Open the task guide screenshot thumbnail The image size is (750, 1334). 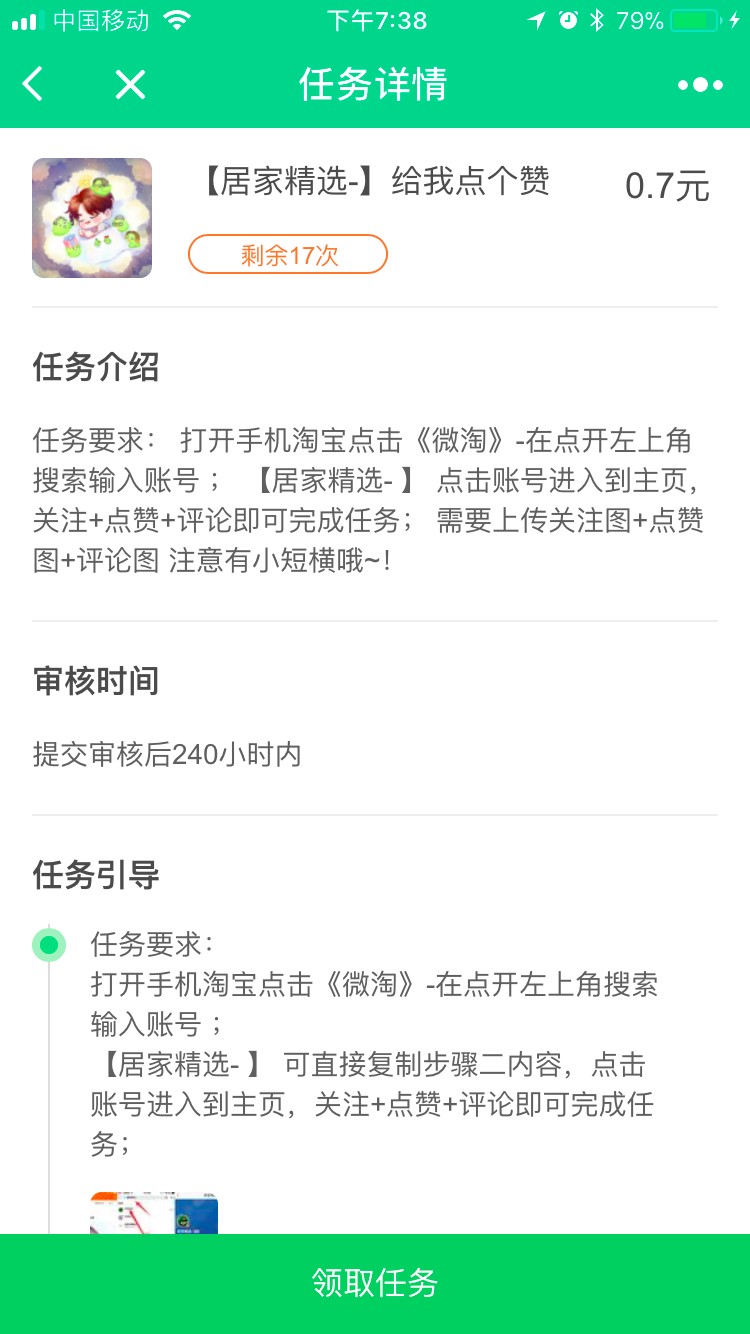click(x=154, y=1213)
